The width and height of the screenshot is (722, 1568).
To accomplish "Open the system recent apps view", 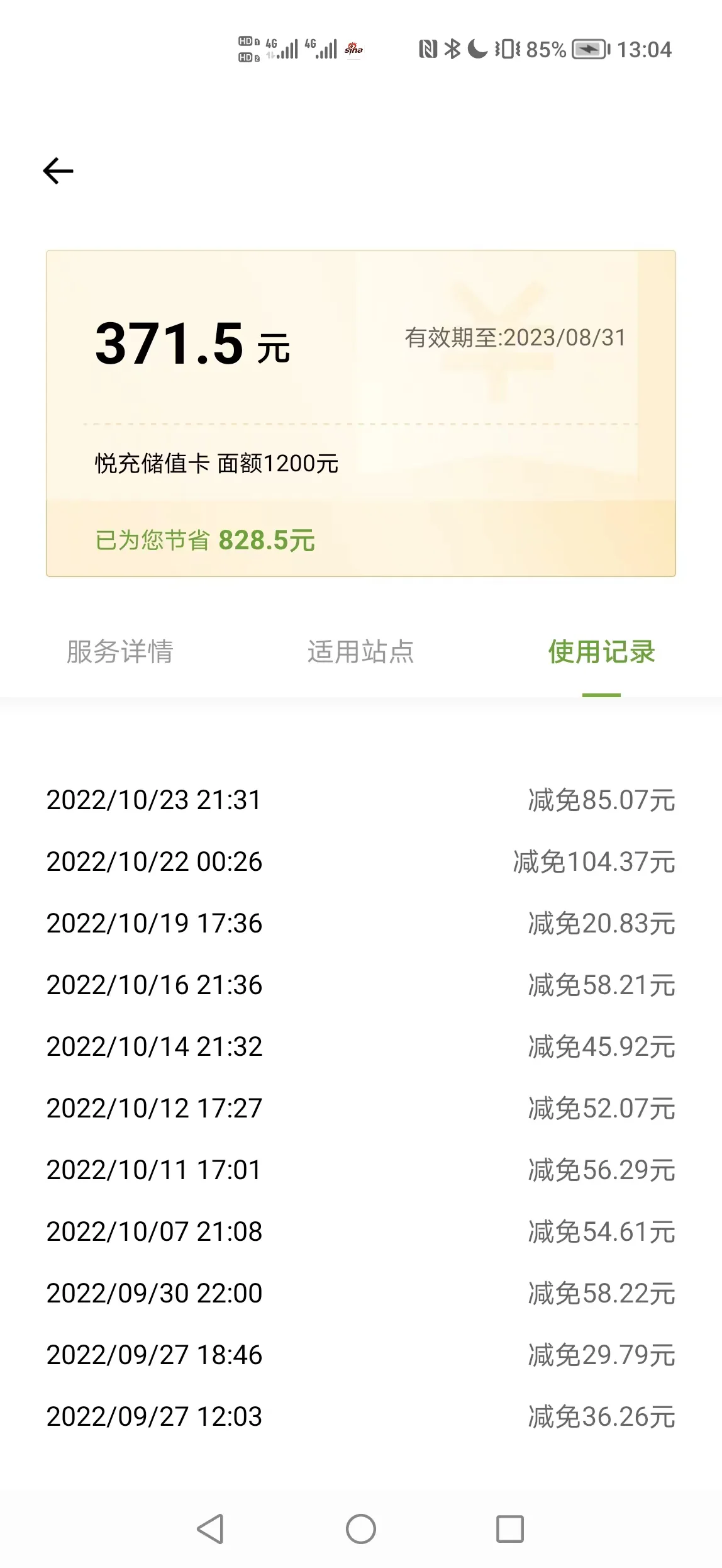I will 510,1529.
